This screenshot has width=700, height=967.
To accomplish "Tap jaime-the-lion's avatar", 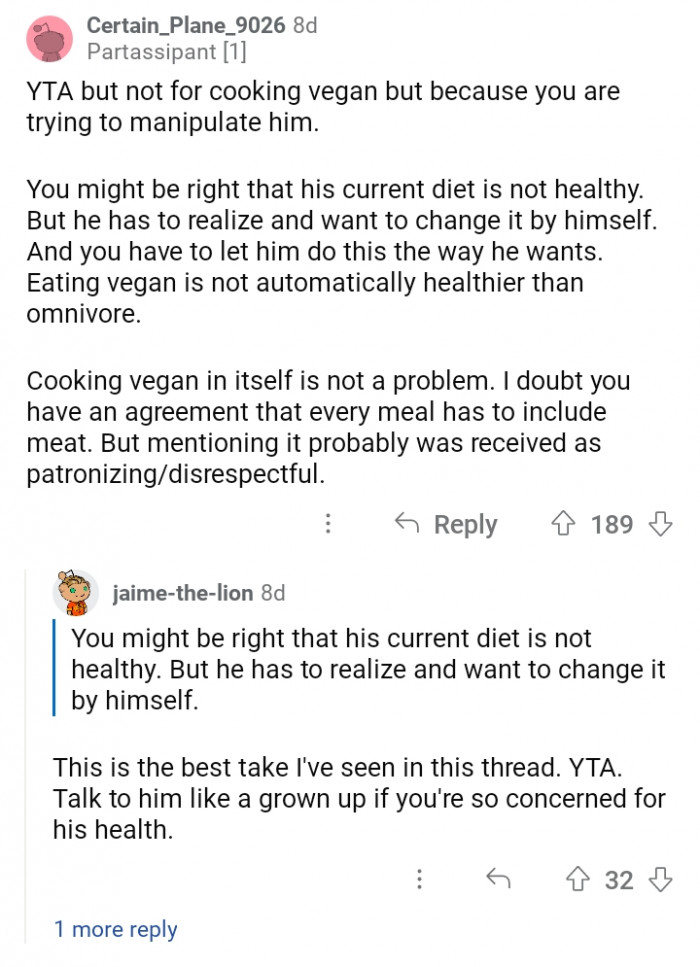I will click(76, 593).
